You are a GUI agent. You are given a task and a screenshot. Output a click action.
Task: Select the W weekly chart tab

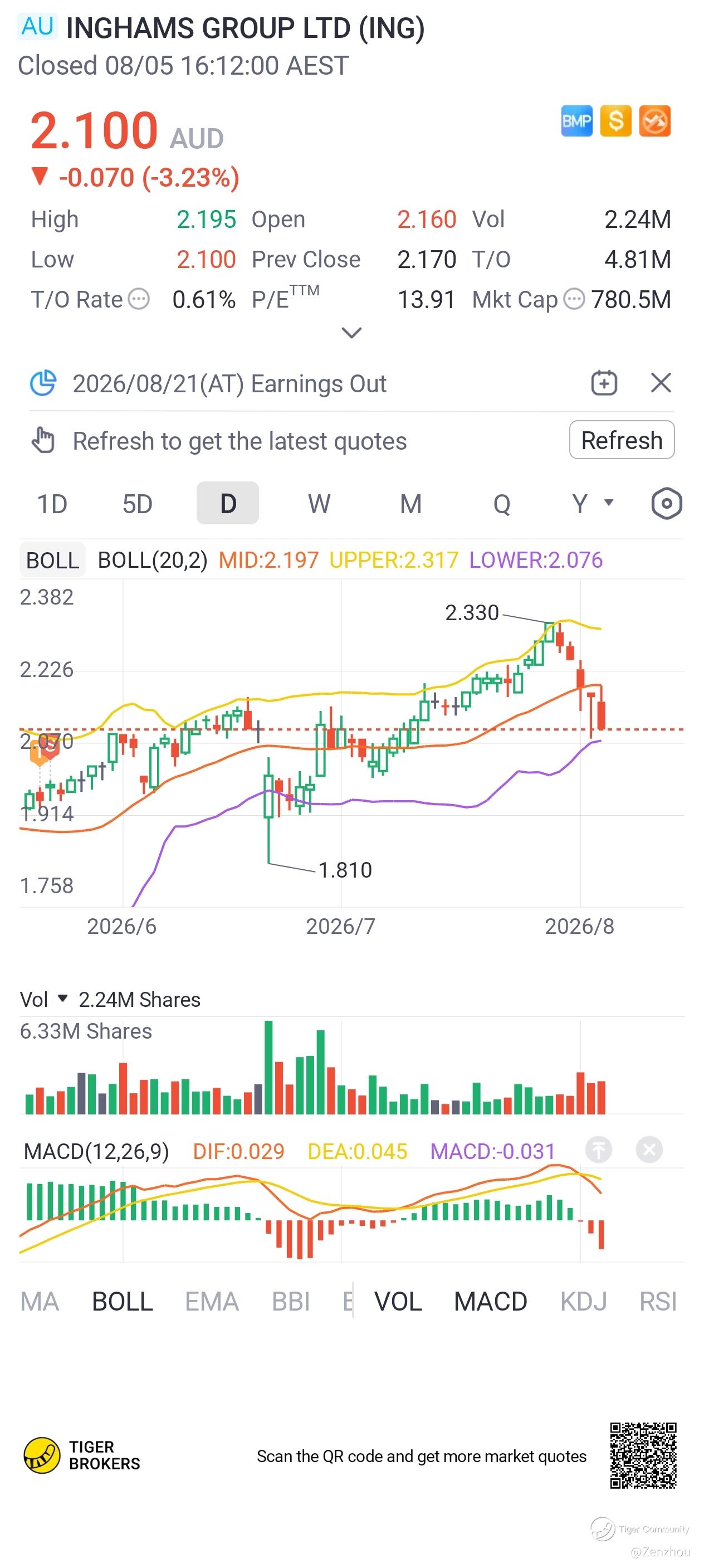point(319,503)
